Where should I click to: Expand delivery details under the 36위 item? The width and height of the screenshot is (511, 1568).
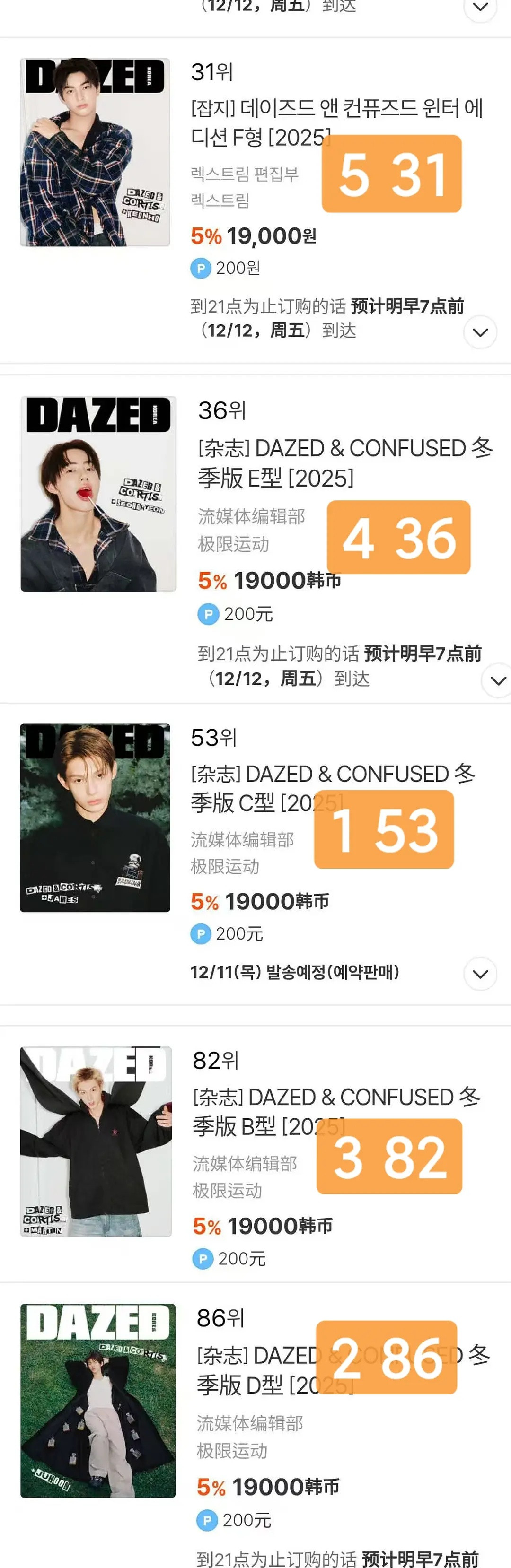coord(498,680)
